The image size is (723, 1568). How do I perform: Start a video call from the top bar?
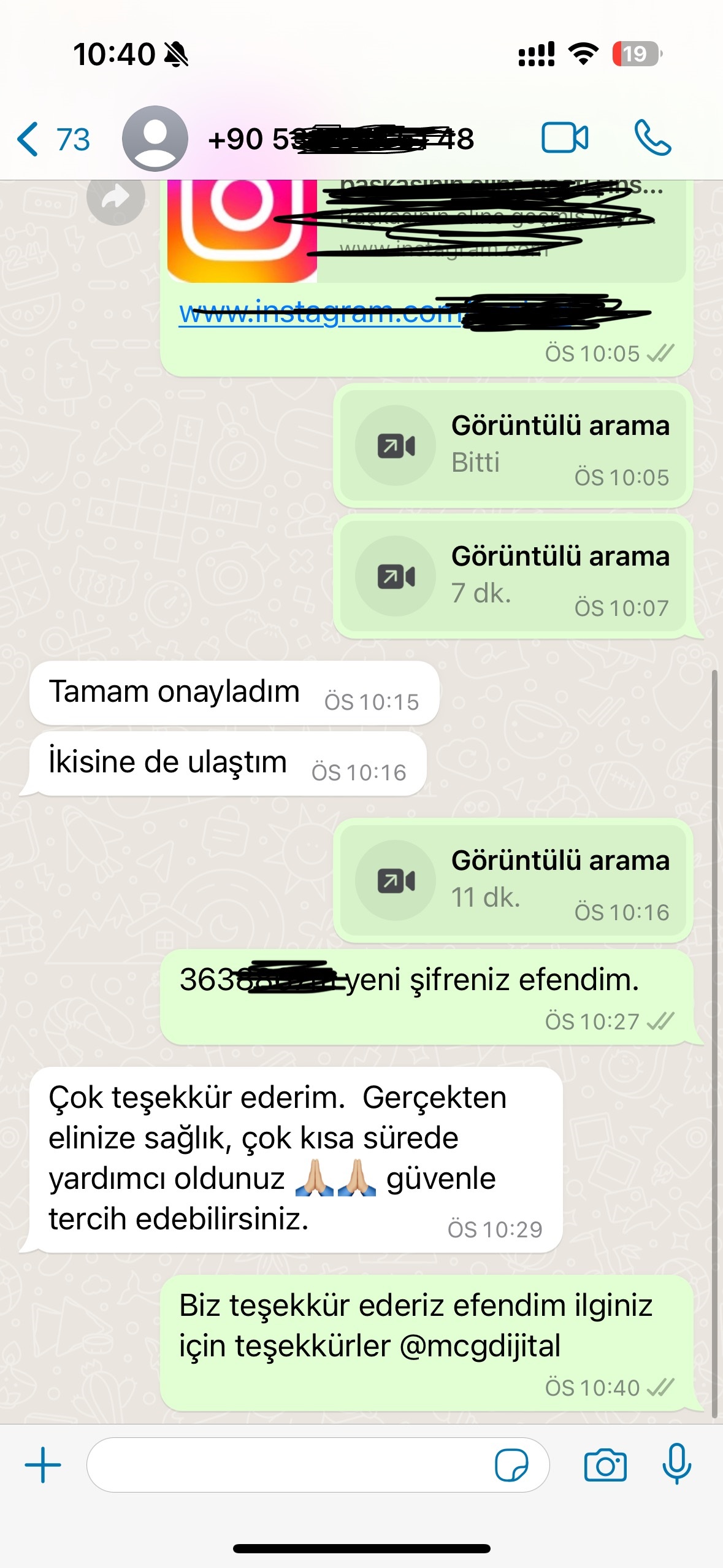(x=565, y=138)
